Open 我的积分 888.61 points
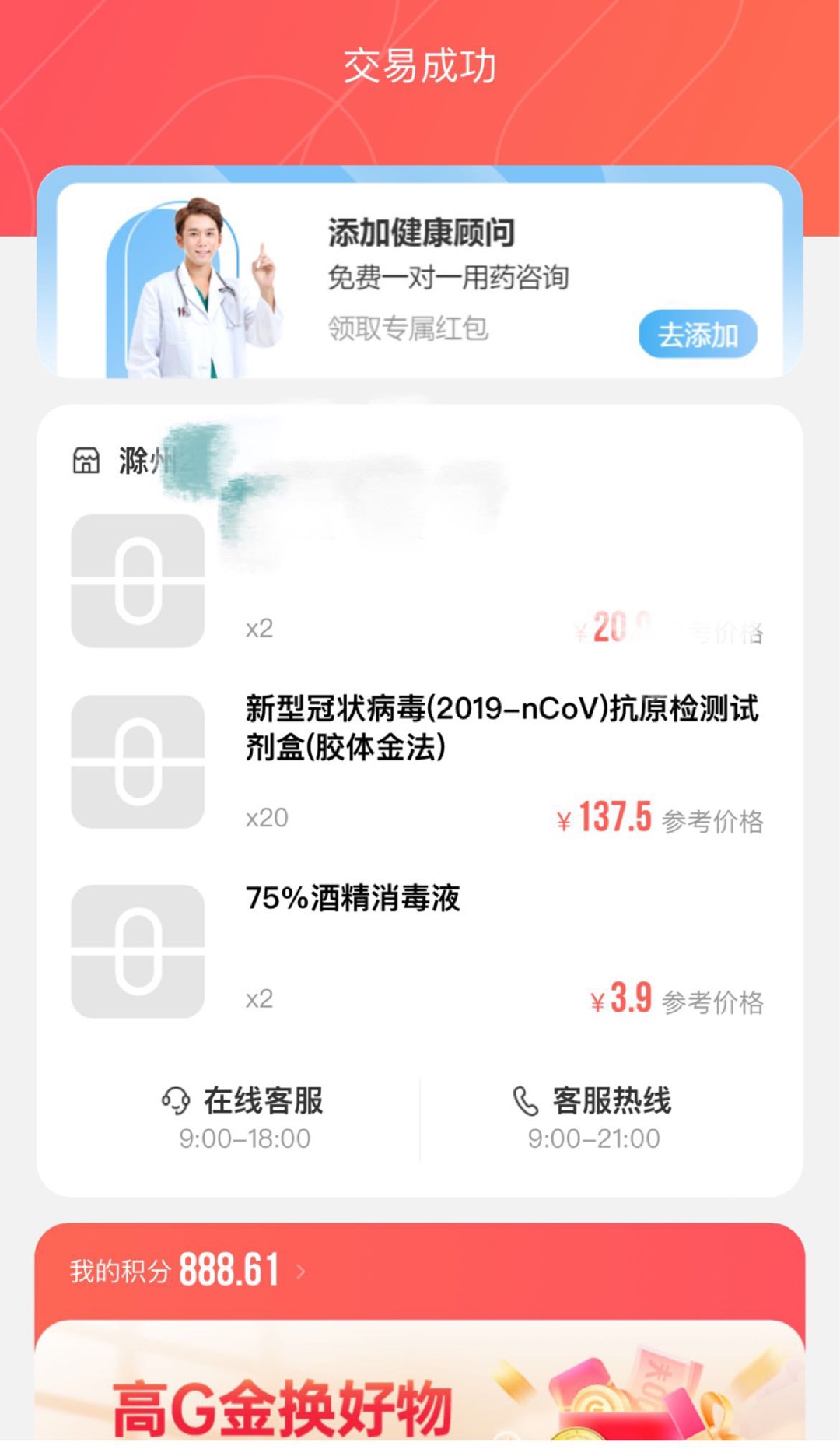The width and height of the screenshot is (840, 1456). click(187, 1270)
